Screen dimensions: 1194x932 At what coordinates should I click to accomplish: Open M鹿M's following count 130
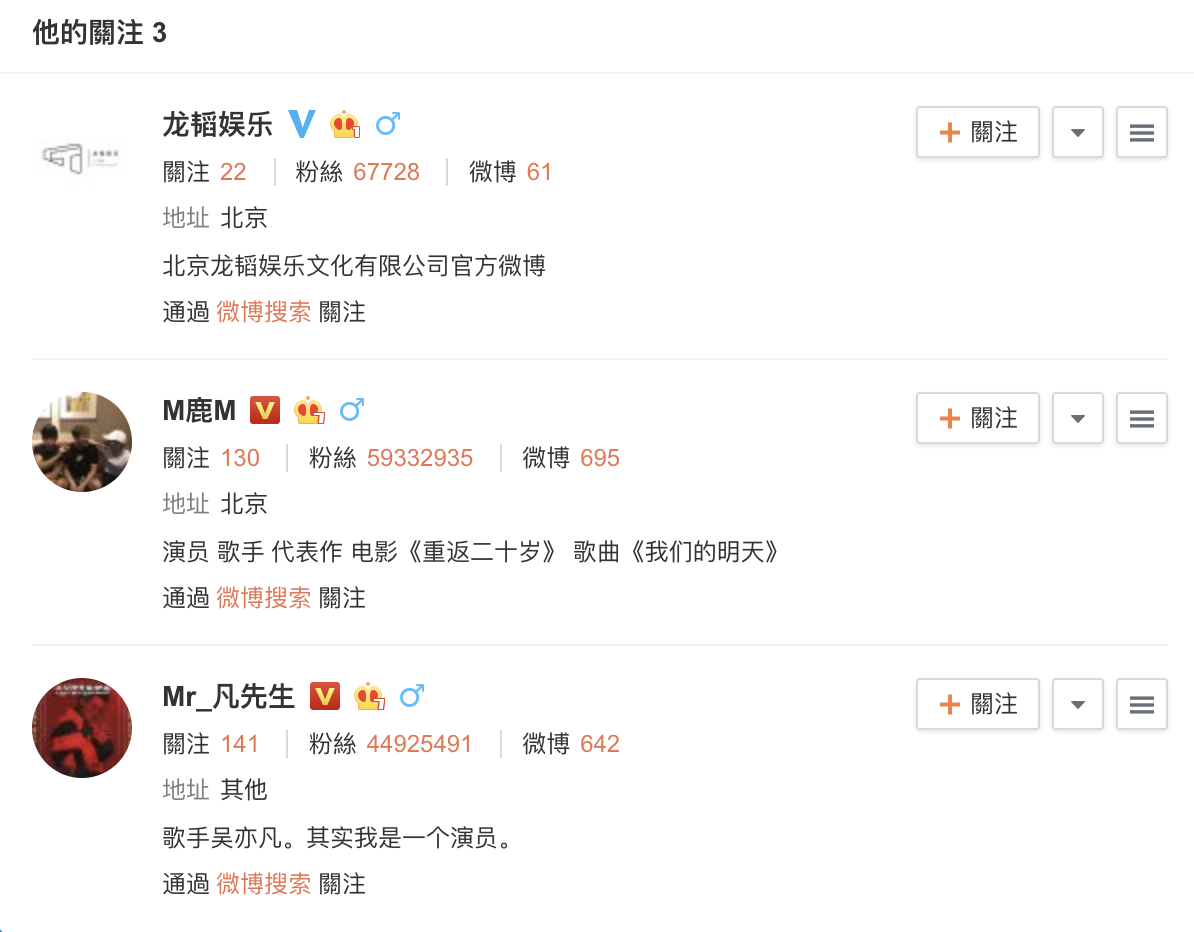(240, 458)
